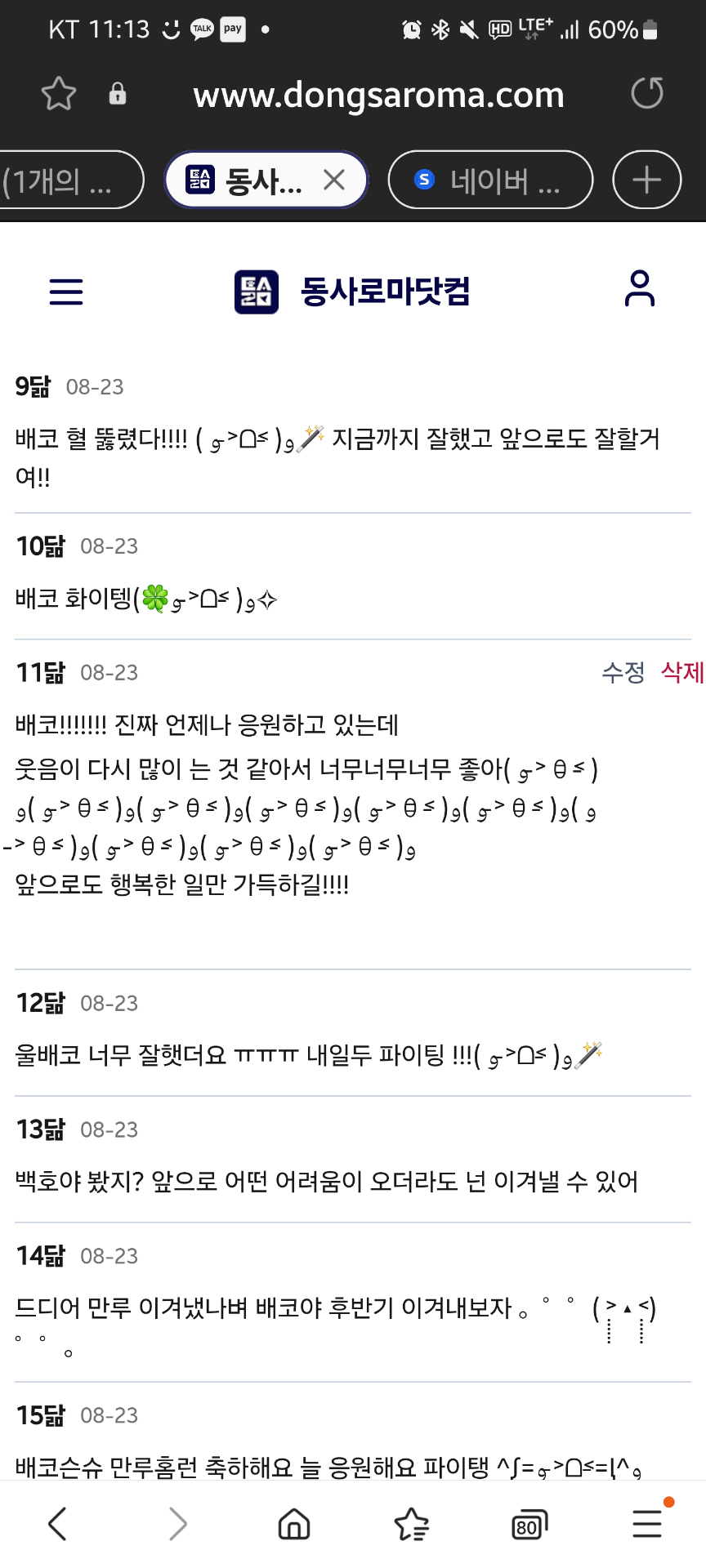The height and width of the screenshot is (1568, 706).
Task: Open the browser tools menu
Action: [x=647, y=1524]
